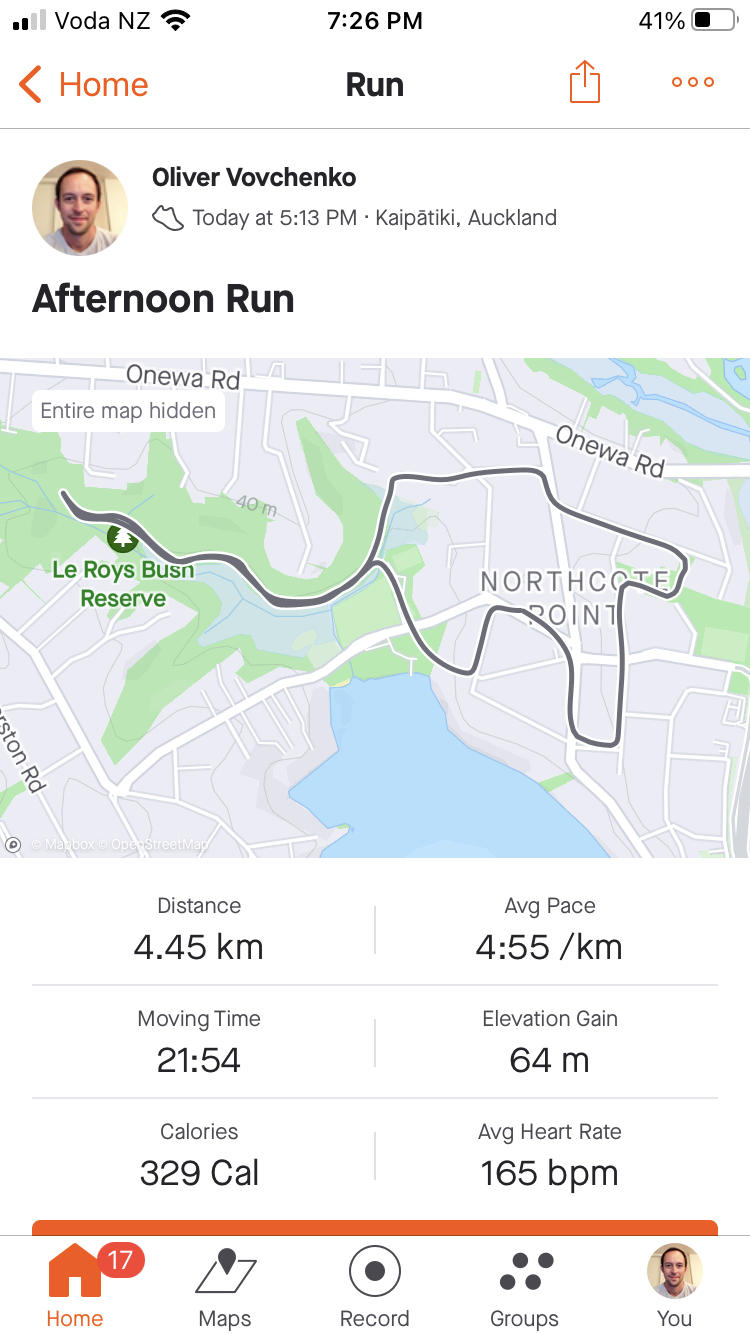
Task: Switch to the Groups tab
Action: point(525,1285)
